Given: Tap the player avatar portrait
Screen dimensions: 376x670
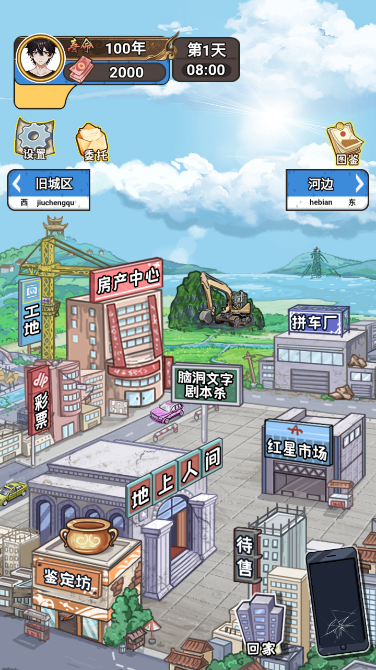Looking at the screenshot, I should pyautogui.click(x=41, y=59).
